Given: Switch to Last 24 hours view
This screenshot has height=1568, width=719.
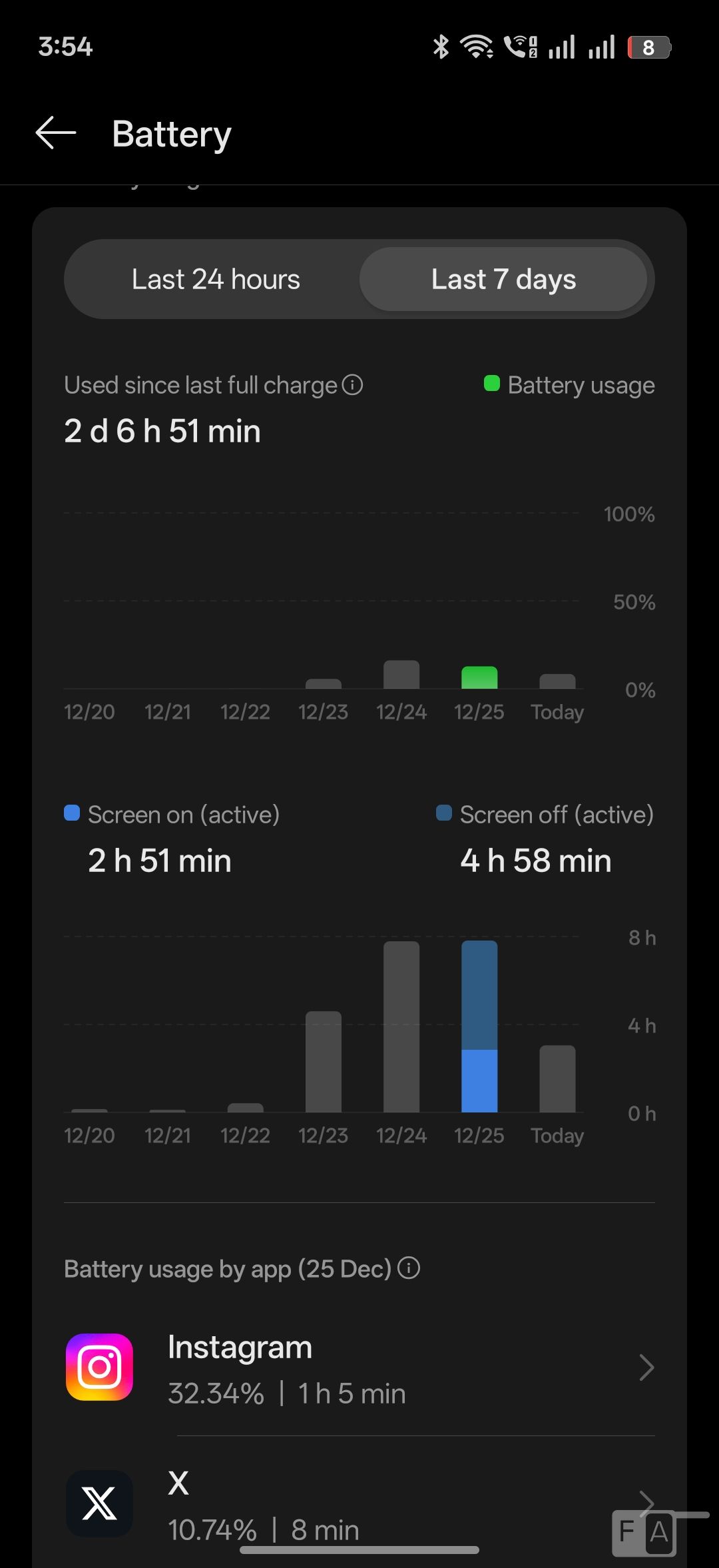Looking at the screenshot, I should click(x=216, y=279).
